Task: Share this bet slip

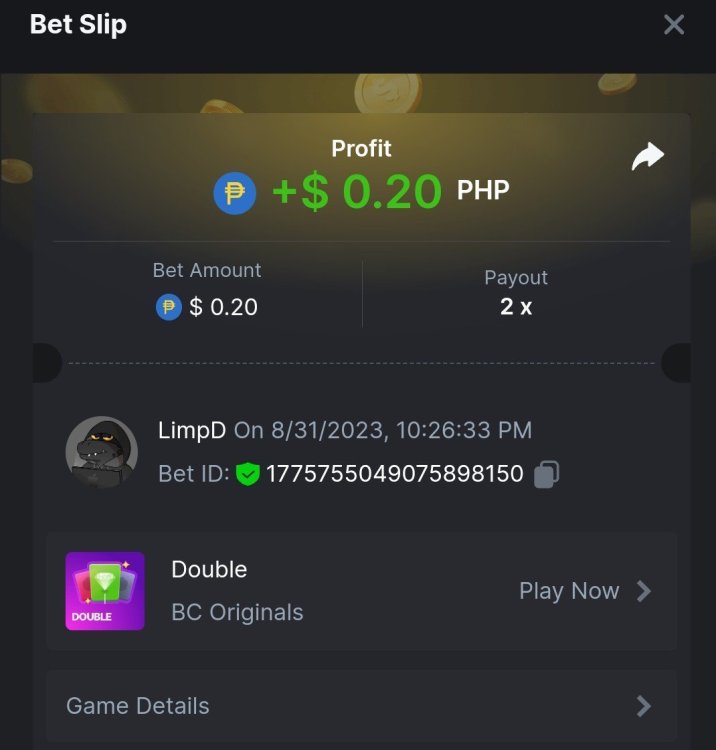Action: pos(648,157)
